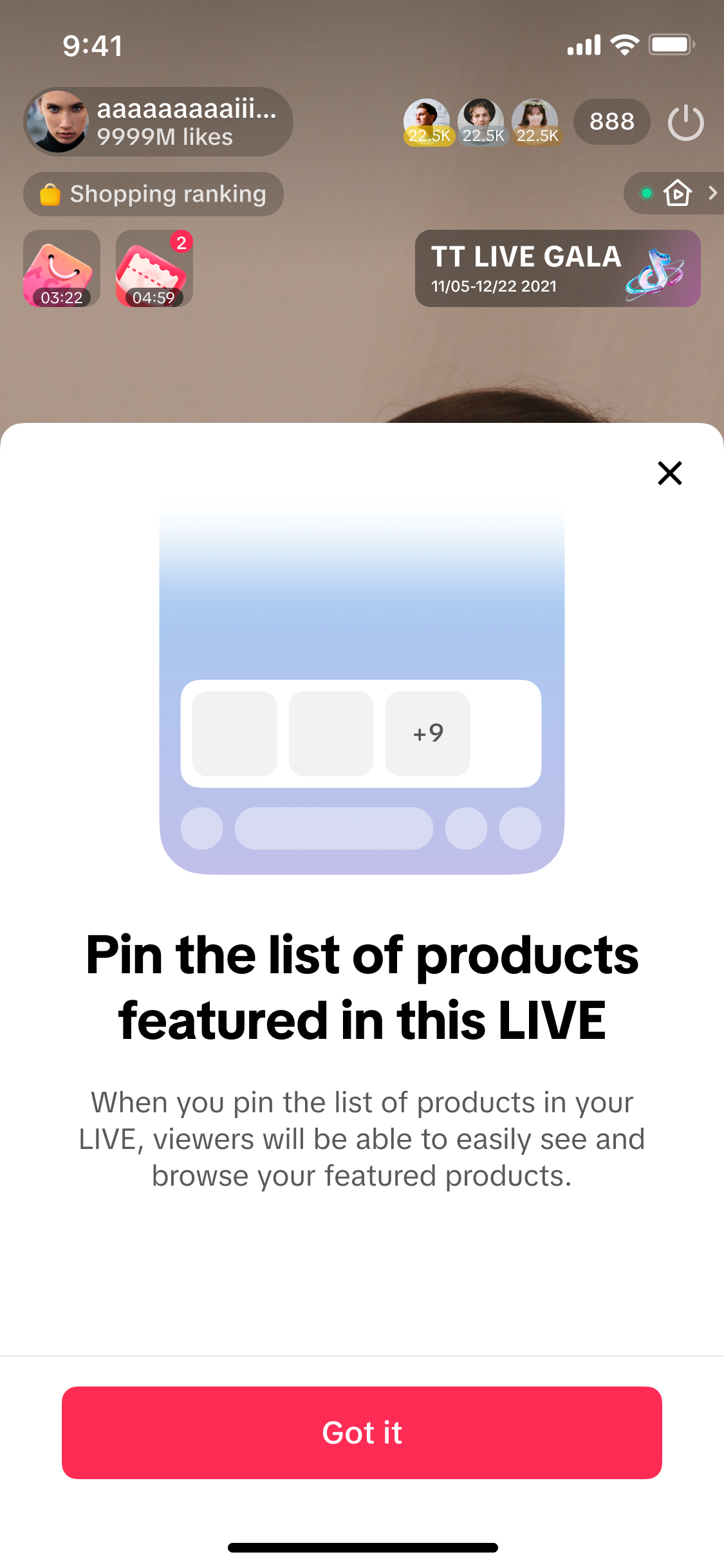This screenshot has width=724, height=1568.
Task: Close the pin products info sheet
Action: [x=669, y=473]
